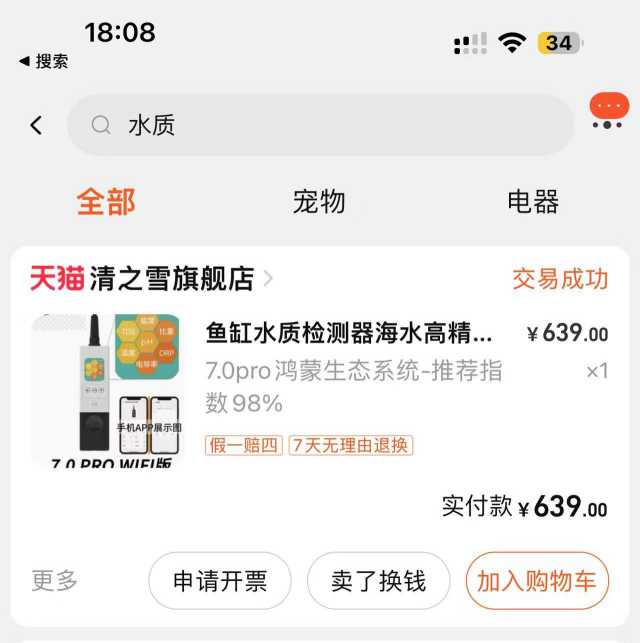Image resolution: width=640 pixels, height=643 pixels.
Task: Tap the 水质 search field
Action: coord(320,125)
